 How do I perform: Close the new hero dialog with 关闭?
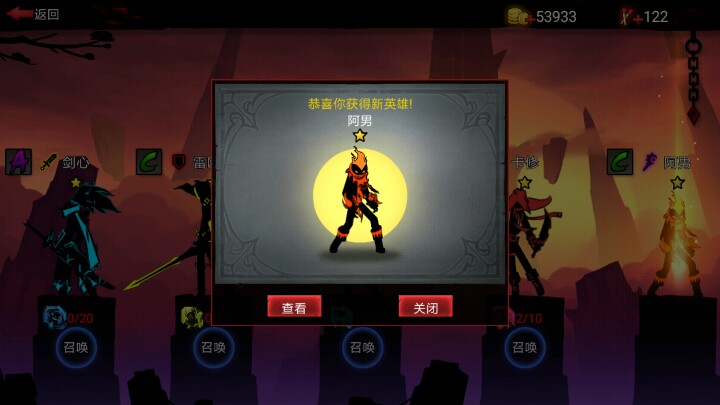425,308
